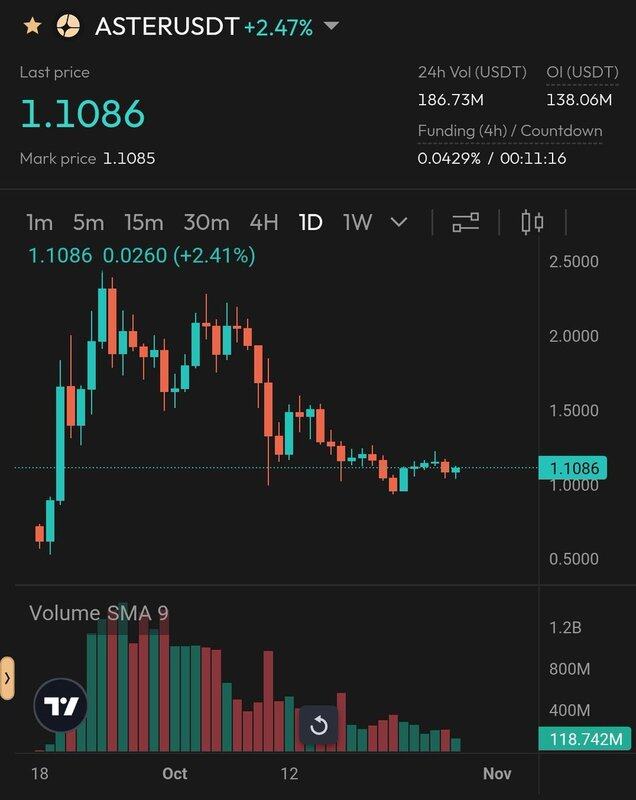This screenshot has width=636, height=800.
Task: Select the 5m chart interval
Action: (88, 222)
